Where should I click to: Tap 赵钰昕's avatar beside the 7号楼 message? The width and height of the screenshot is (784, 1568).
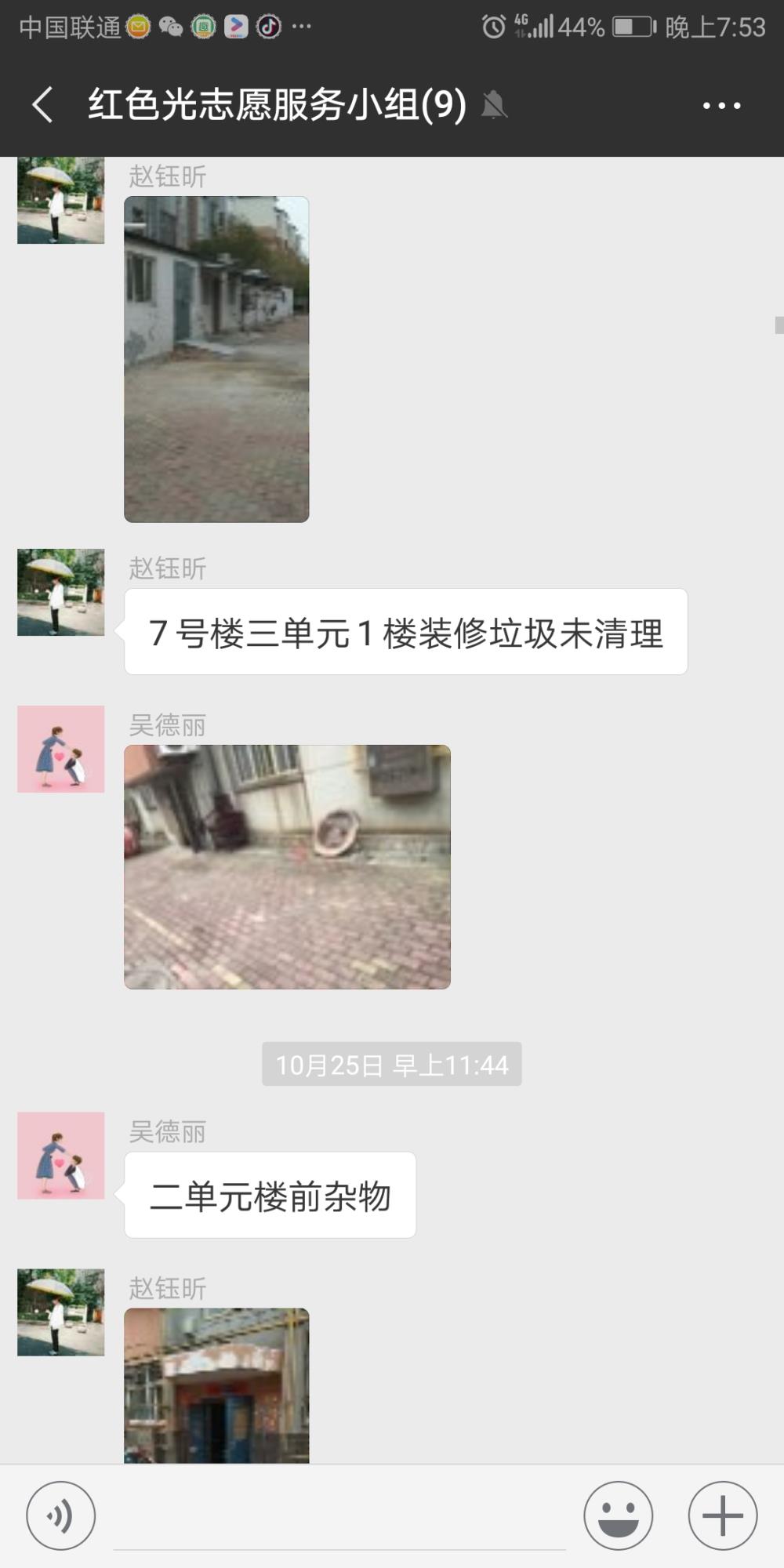pyautogui.click(x=61, y=592)
